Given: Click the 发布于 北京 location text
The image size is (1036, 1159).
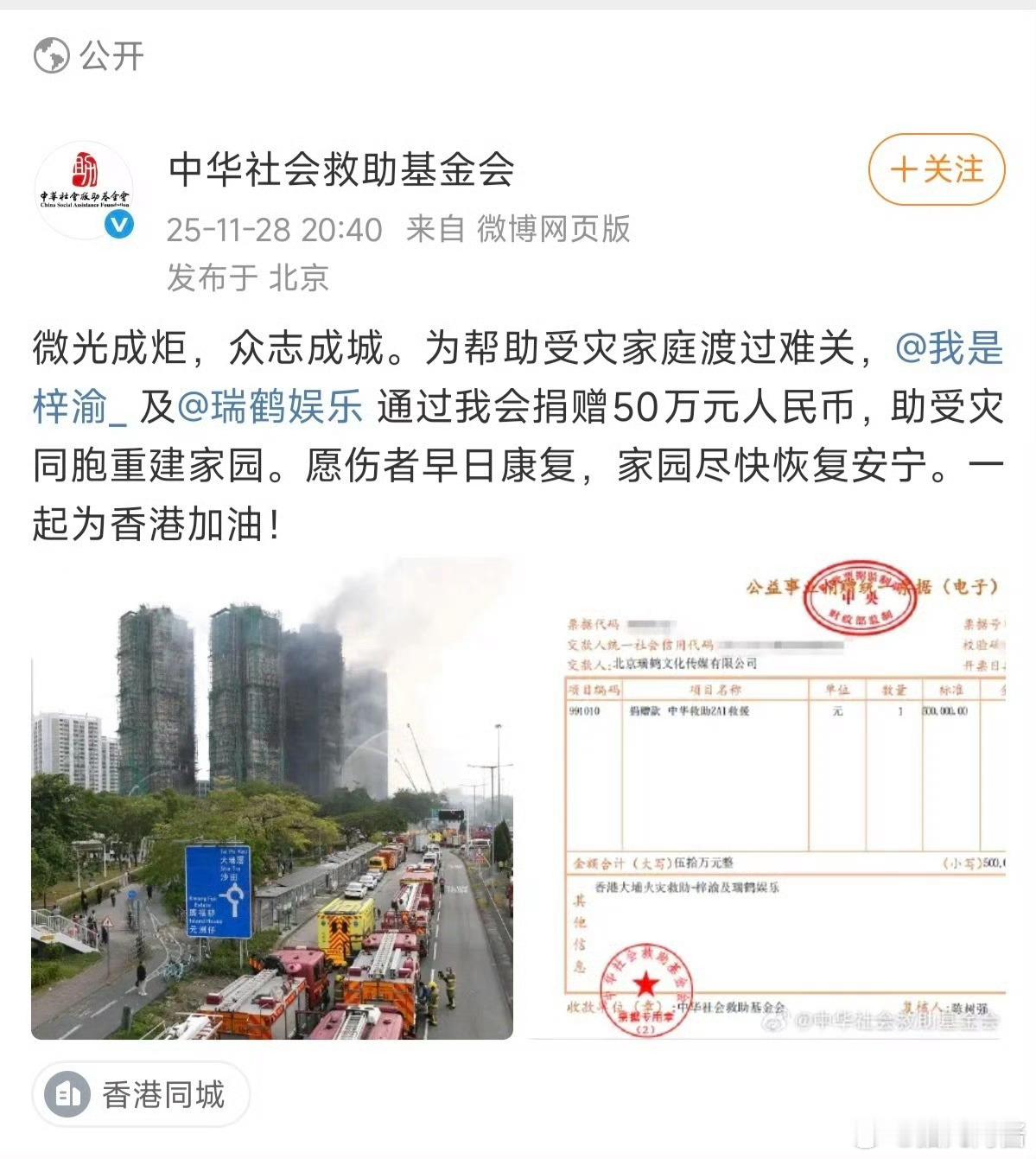Looking at the screenshot, I should [x=248, y=277].
